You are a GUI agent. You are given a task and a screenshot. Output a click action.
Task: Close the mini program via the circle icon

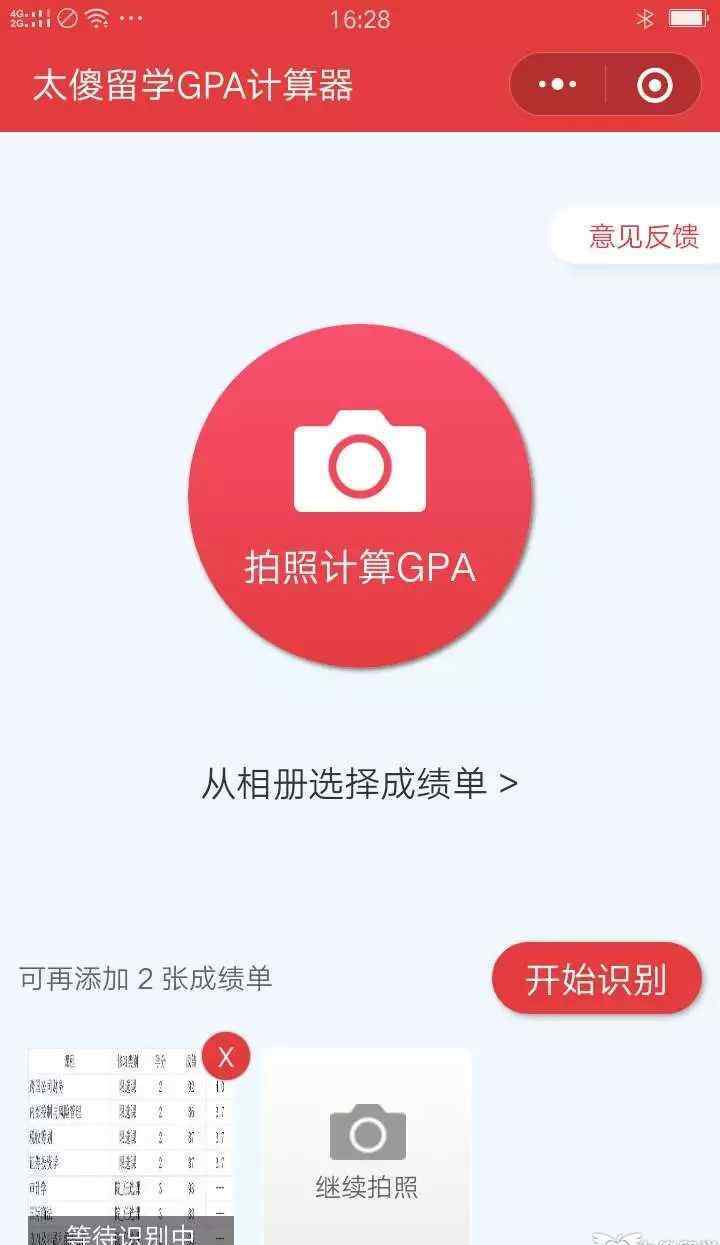pos(655,85)
